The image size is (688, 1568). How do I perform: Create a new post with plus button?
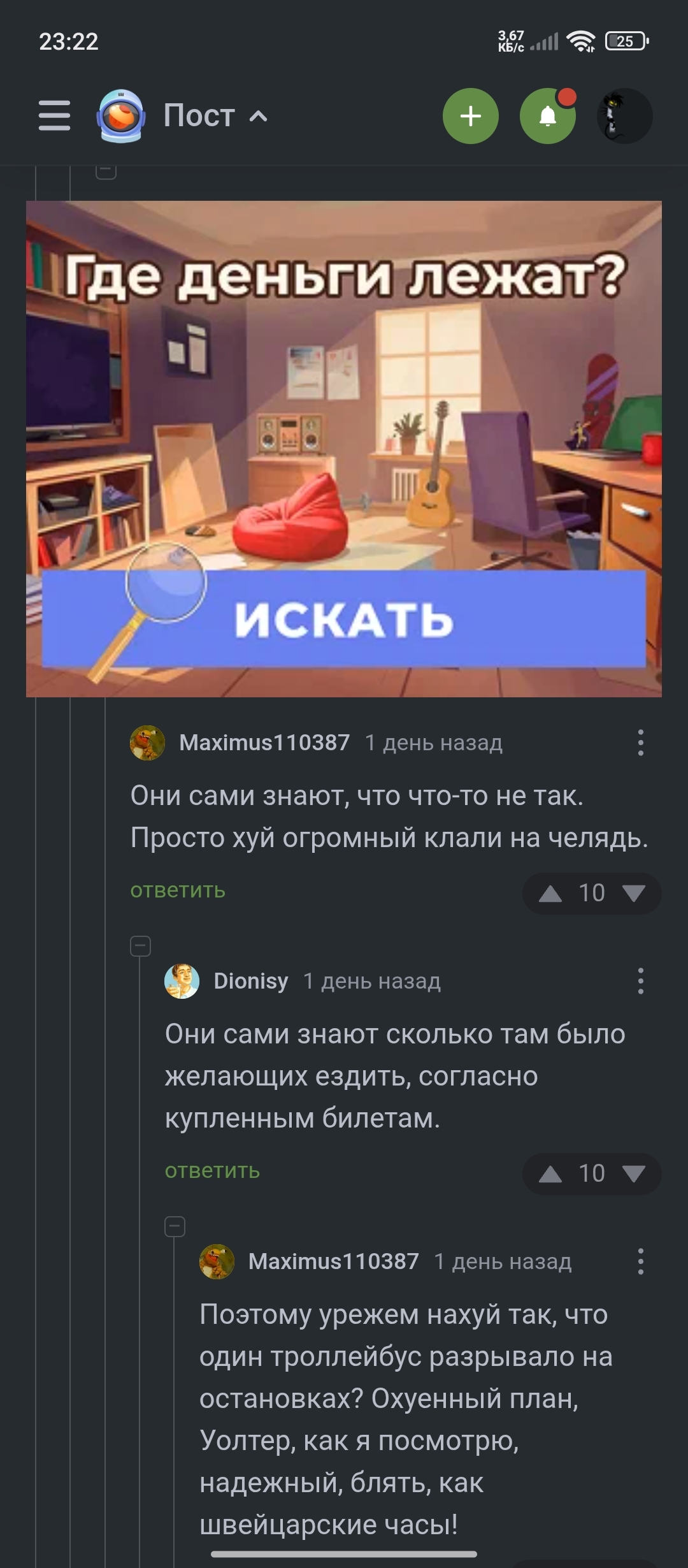(x=471, y=116)
